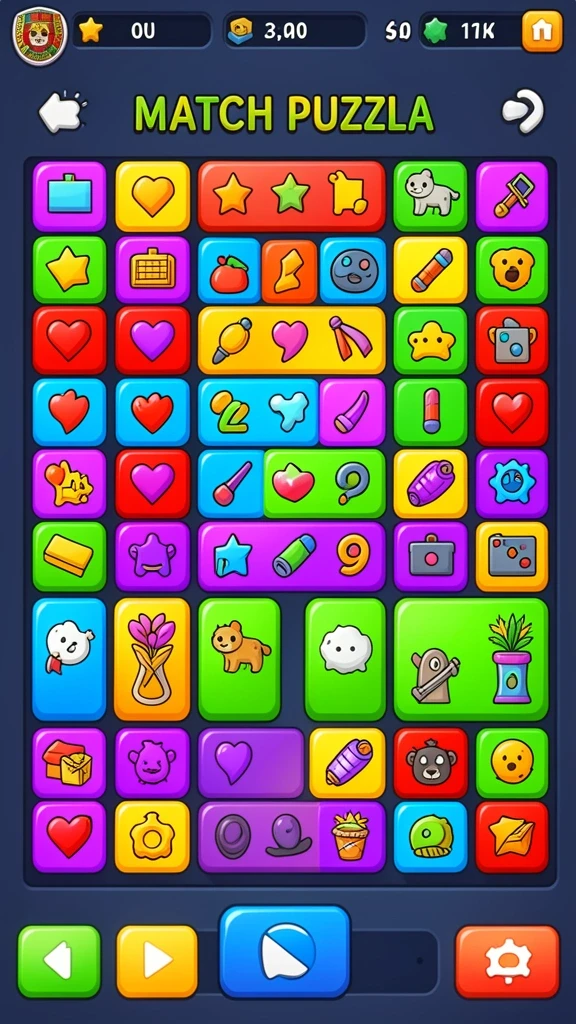Screen dimensions: 576x1024
Task: Open settings with the orange gear button
Action: click(x=507, y=961)
